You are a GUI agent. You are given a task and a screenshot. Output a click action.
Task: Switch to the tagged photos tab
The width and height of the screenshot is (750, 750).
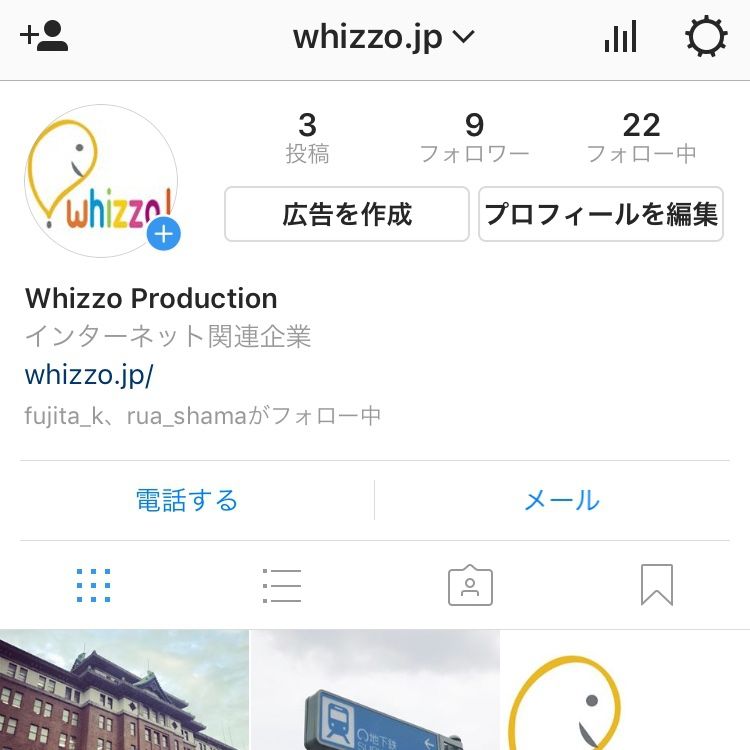tap(470, 586)
